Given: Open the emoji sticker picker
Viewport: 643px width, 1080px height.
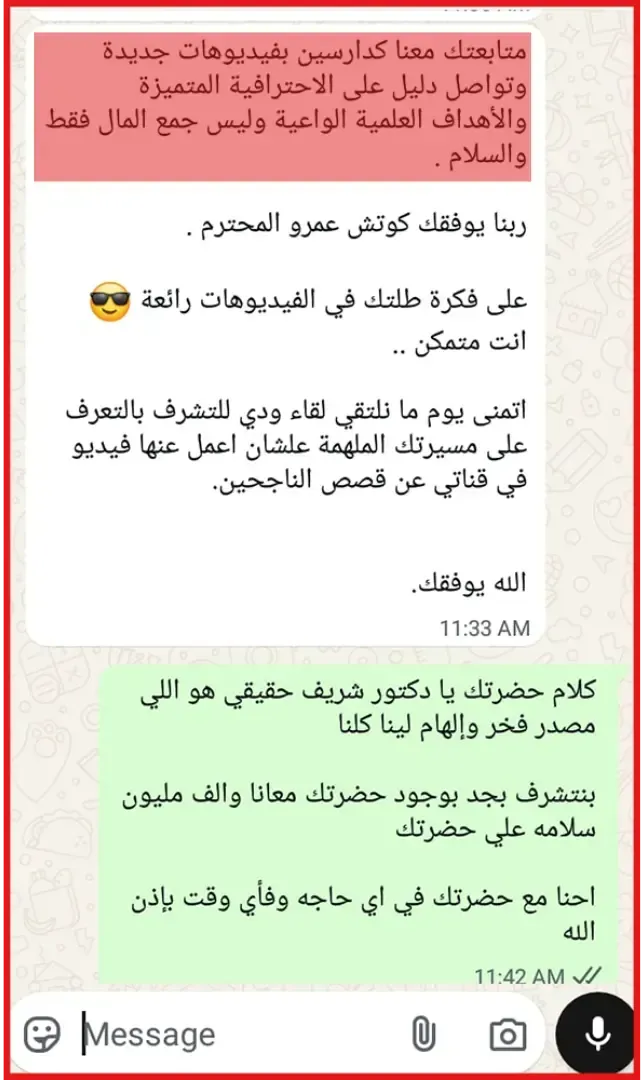Looking at the screenshot, I should [43, 1033].
